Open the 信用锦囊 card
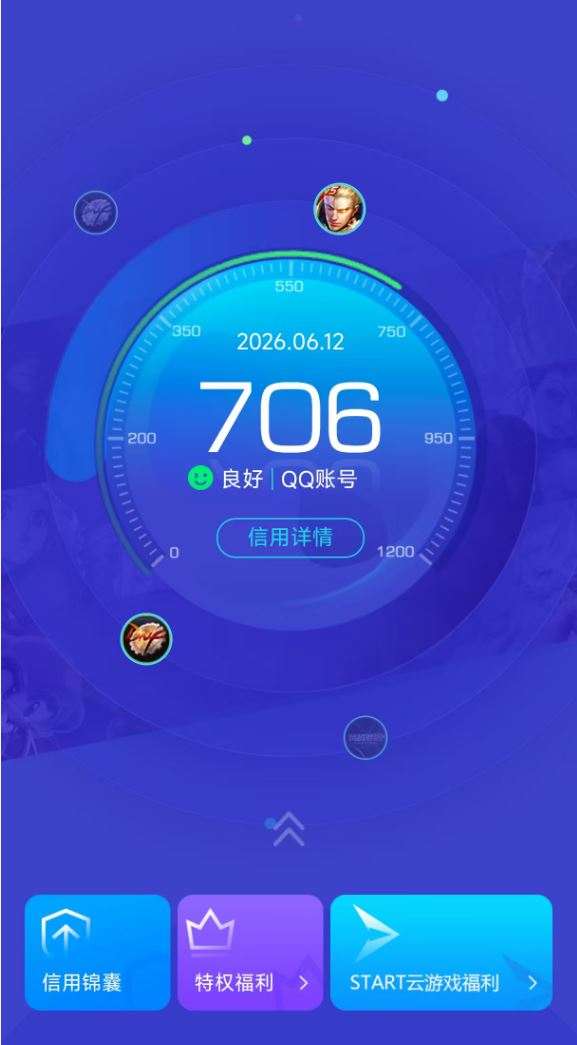 click(x=97, y=952)
